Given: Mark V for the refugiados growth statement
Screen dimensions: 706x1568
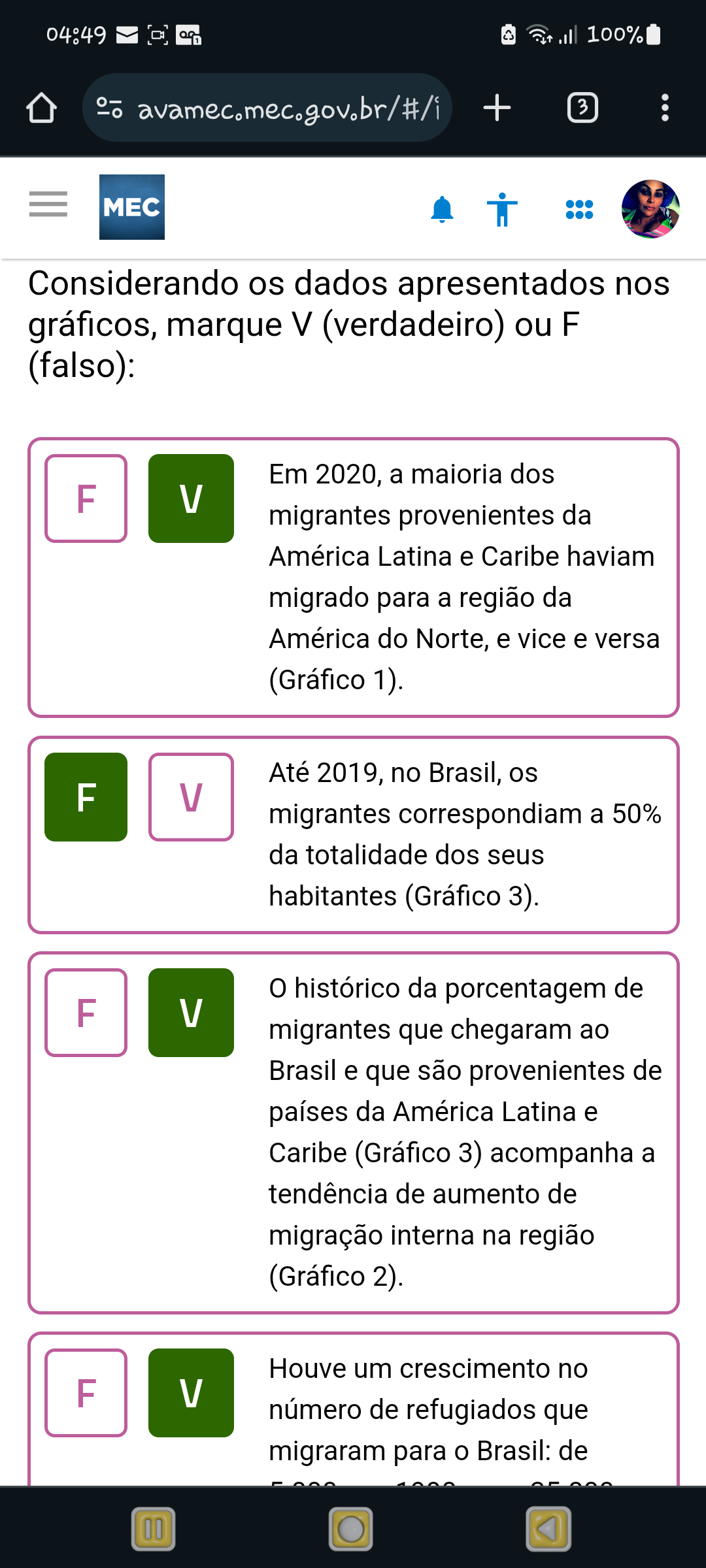Looking at the screenshot, I should click(191, 1393).
